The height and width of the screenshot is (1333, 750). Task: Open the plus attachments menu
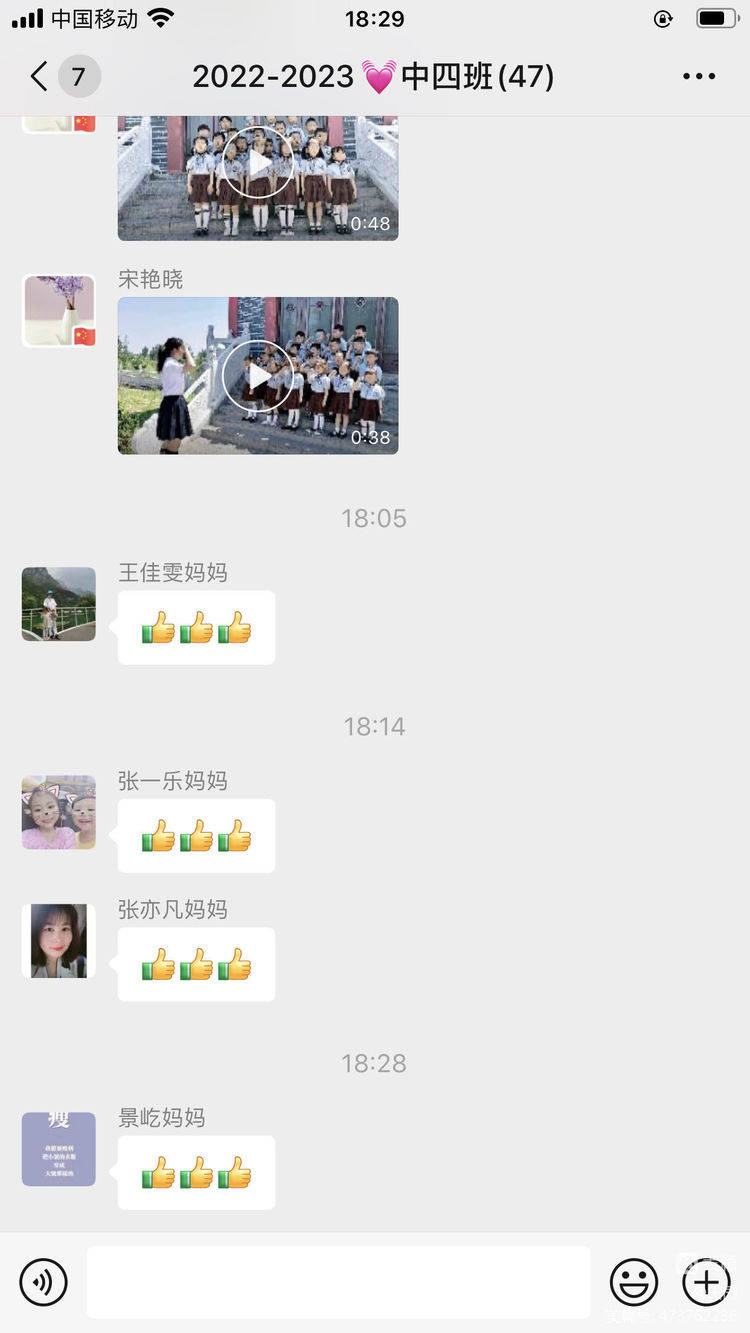[706, 1282]
